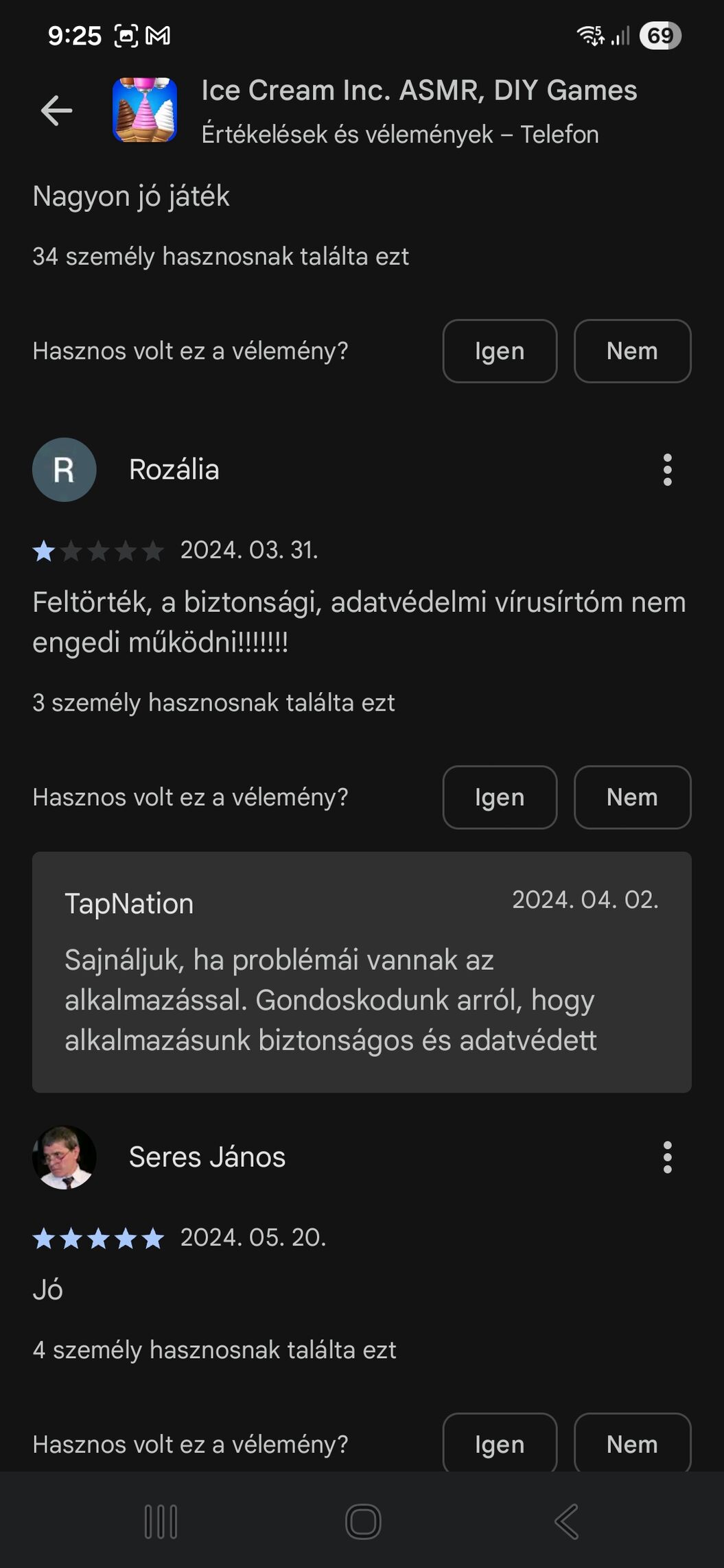The height and width of the screenshot is (1568, 724).
Task: Open the overflow menu on Rozália's review
Action: 667,470
